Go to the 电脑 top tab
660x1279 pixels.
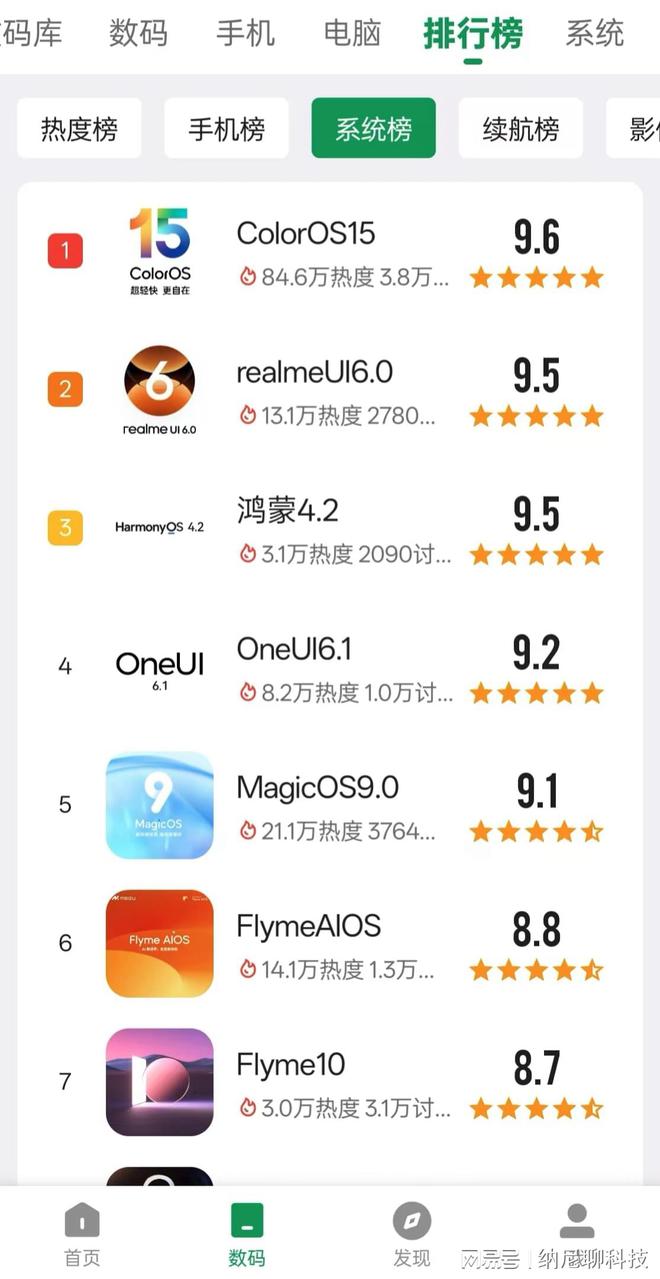coord(352,33)
